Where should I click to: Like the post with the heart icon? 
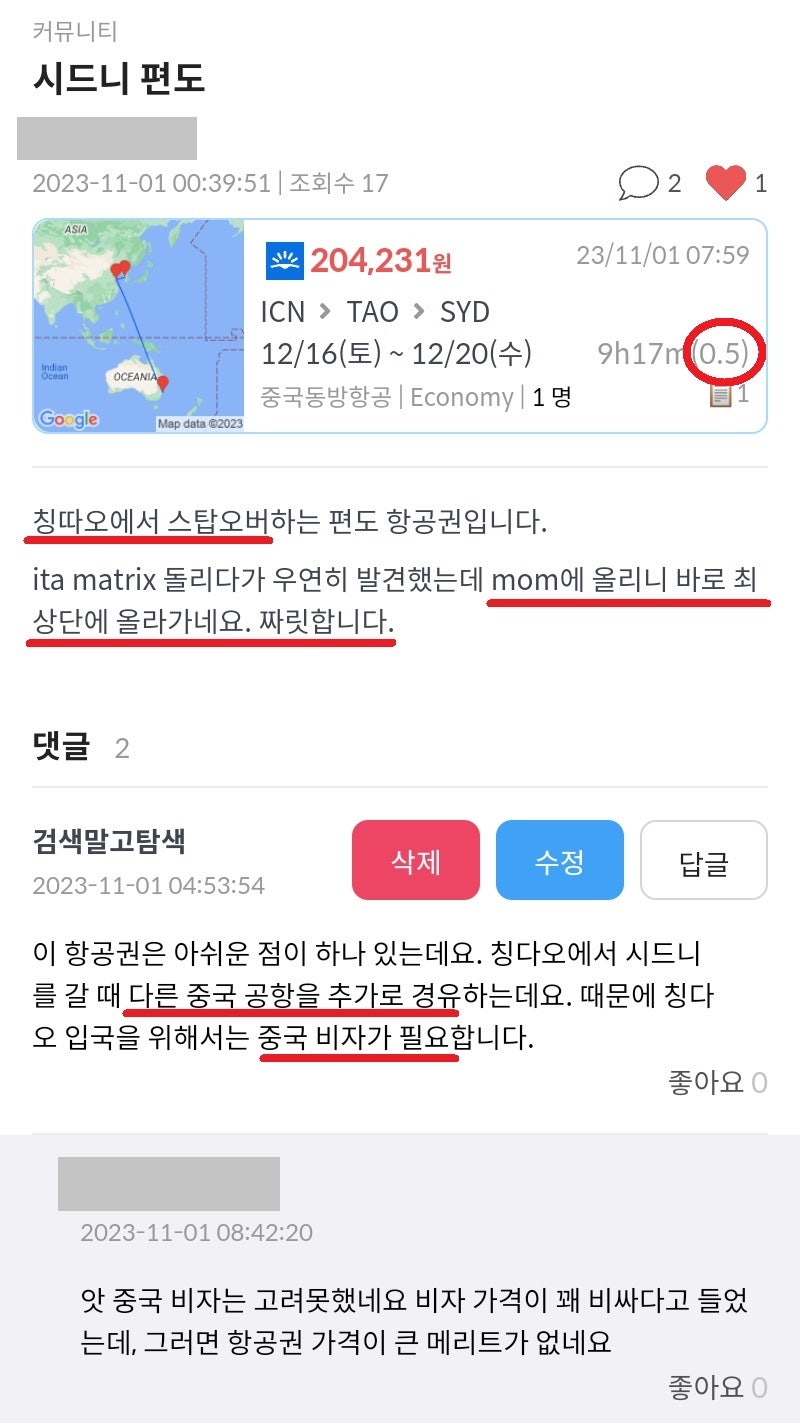click(725, 183)
